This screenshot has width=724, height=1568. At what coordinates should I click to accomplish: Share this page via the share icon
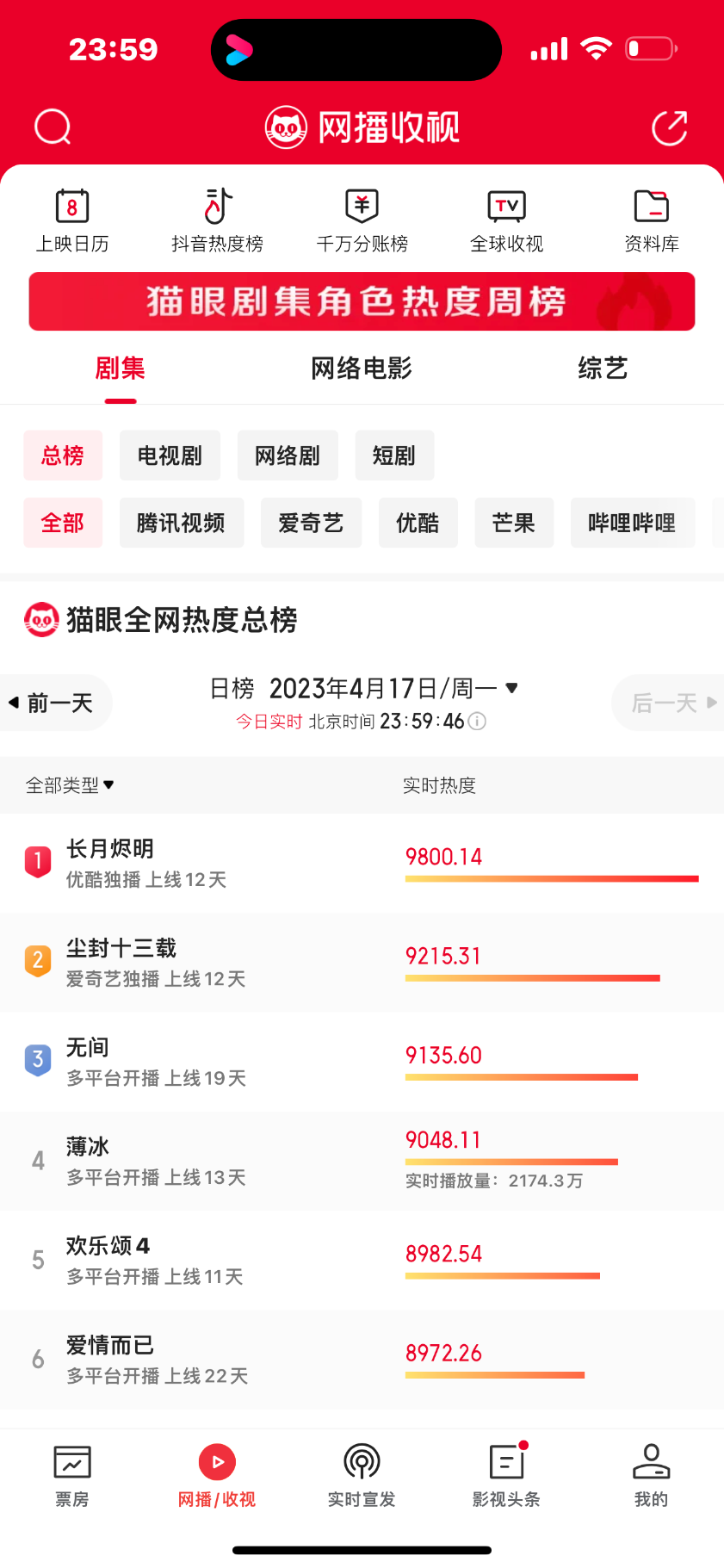pyautogui.click(x=669, y=128)
